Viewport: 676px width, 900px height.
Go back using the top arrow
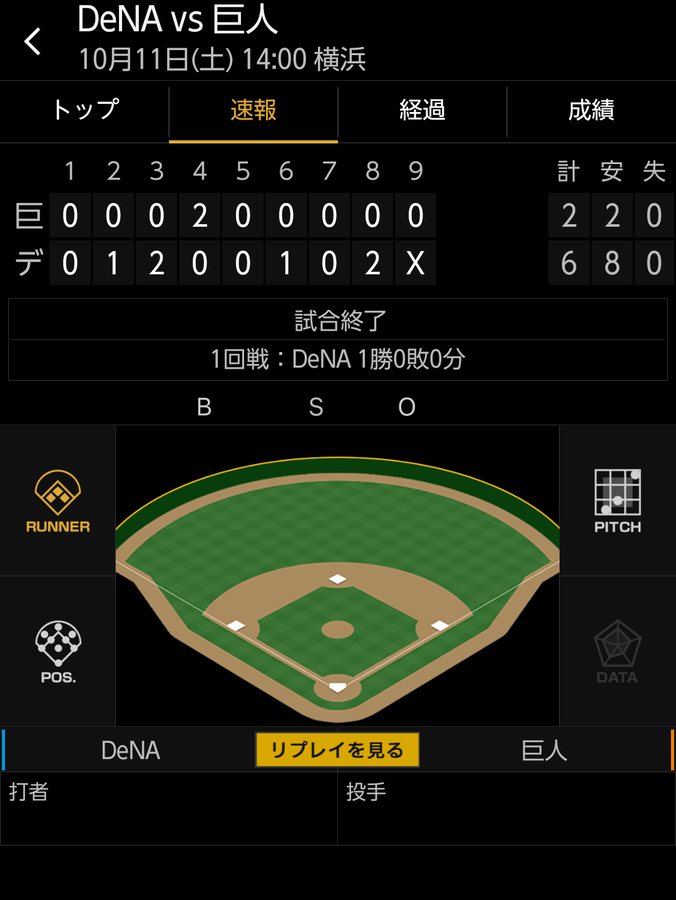34,41
